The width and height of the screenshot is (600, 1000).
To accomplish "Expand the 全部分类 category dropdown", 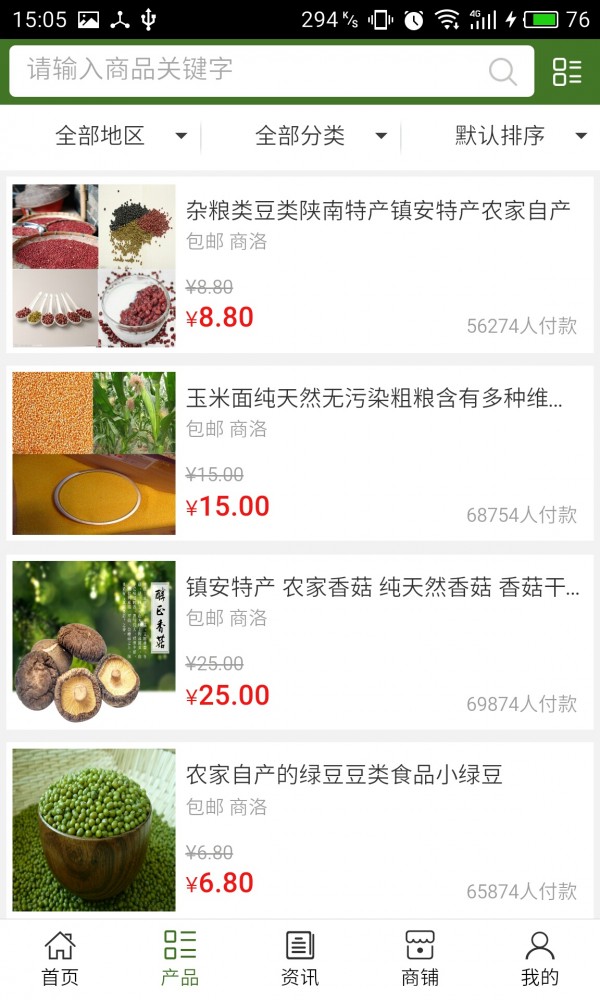I will pos(320,136).
